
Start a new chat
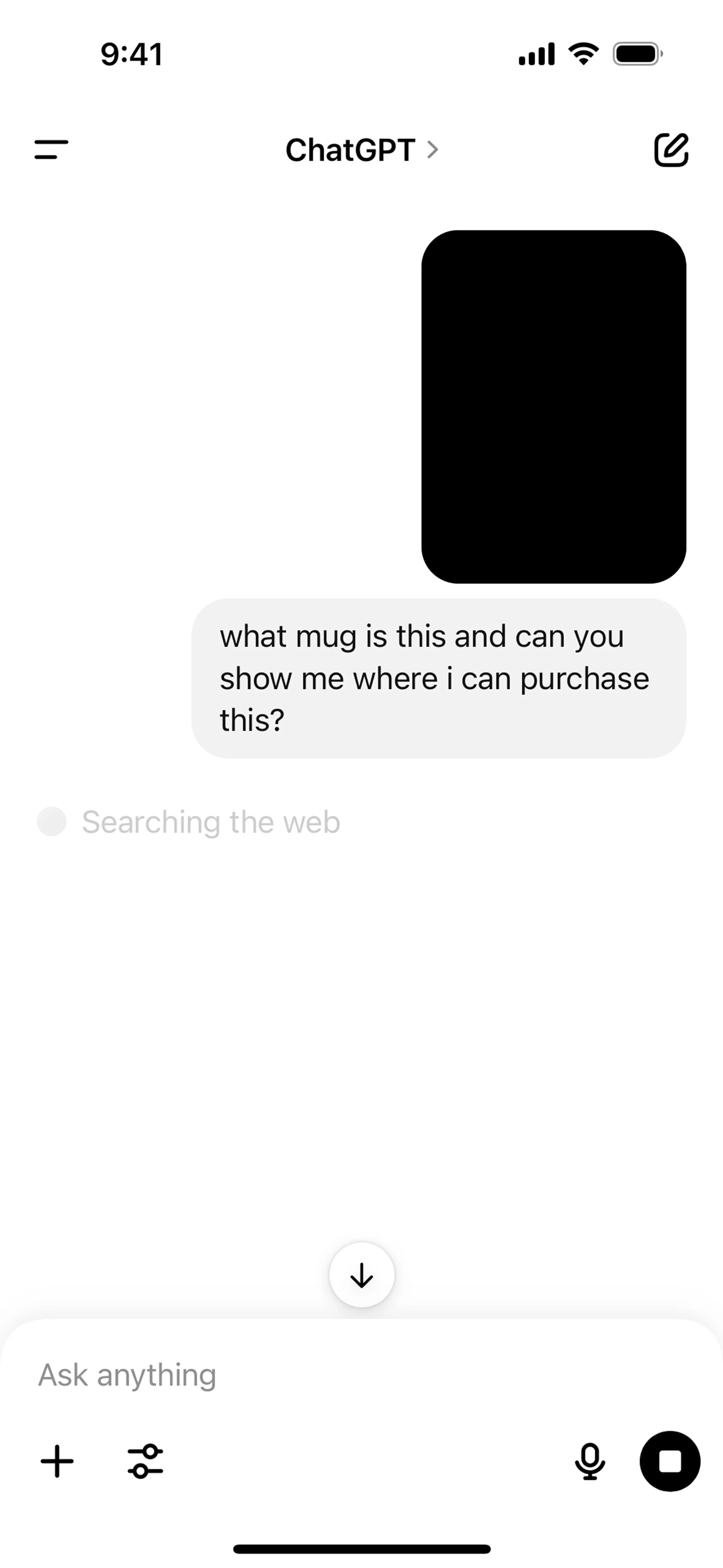click(x=671, y=150)
